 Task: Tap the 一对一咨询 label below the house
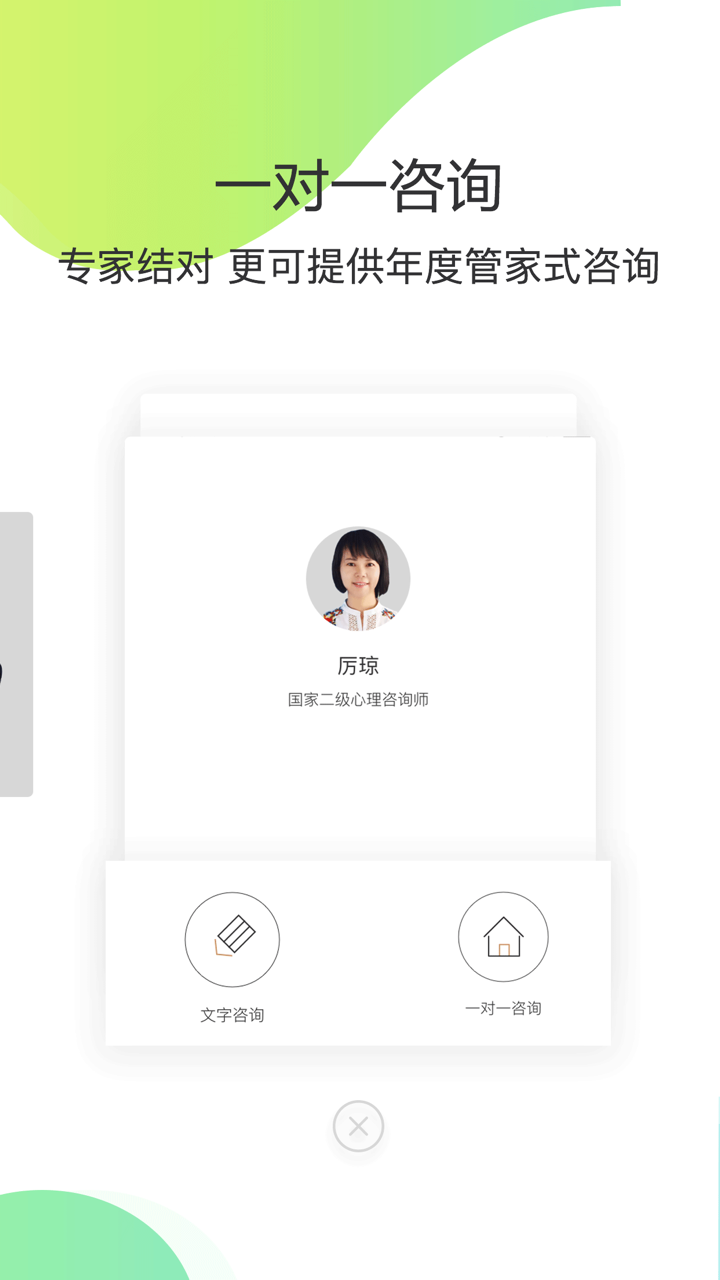pyautogui.click(x=503, y=1009)
